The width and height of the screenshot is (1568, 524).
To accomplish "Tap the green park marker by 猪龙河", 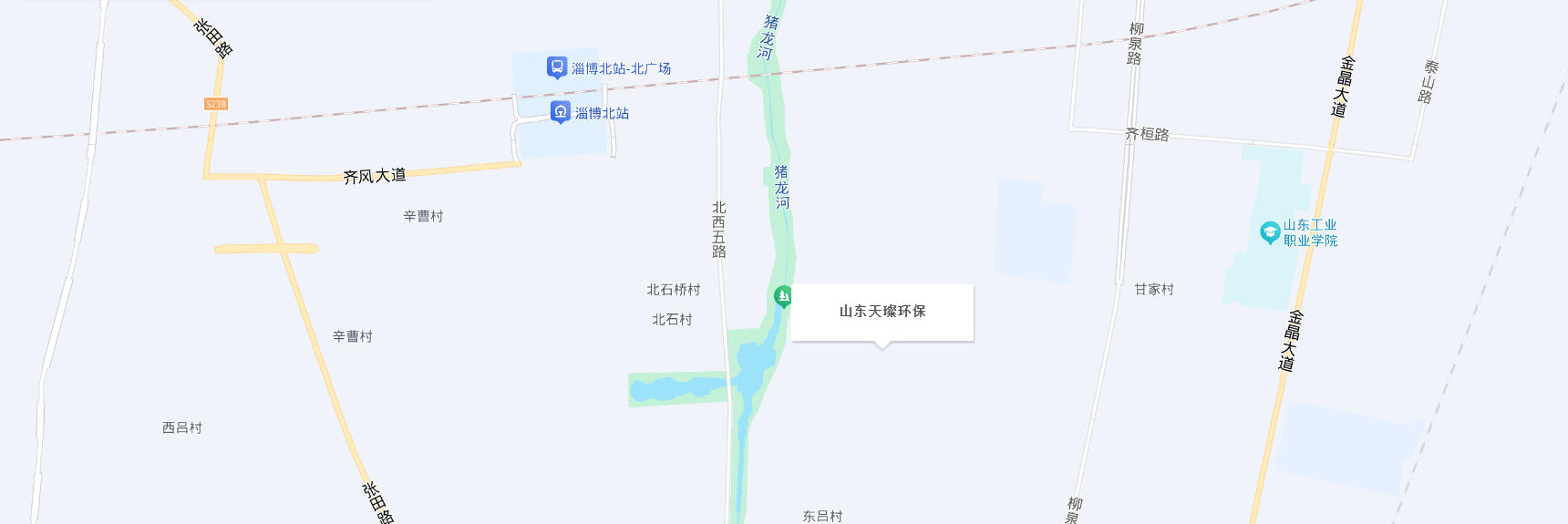I will tap(782, 296).
